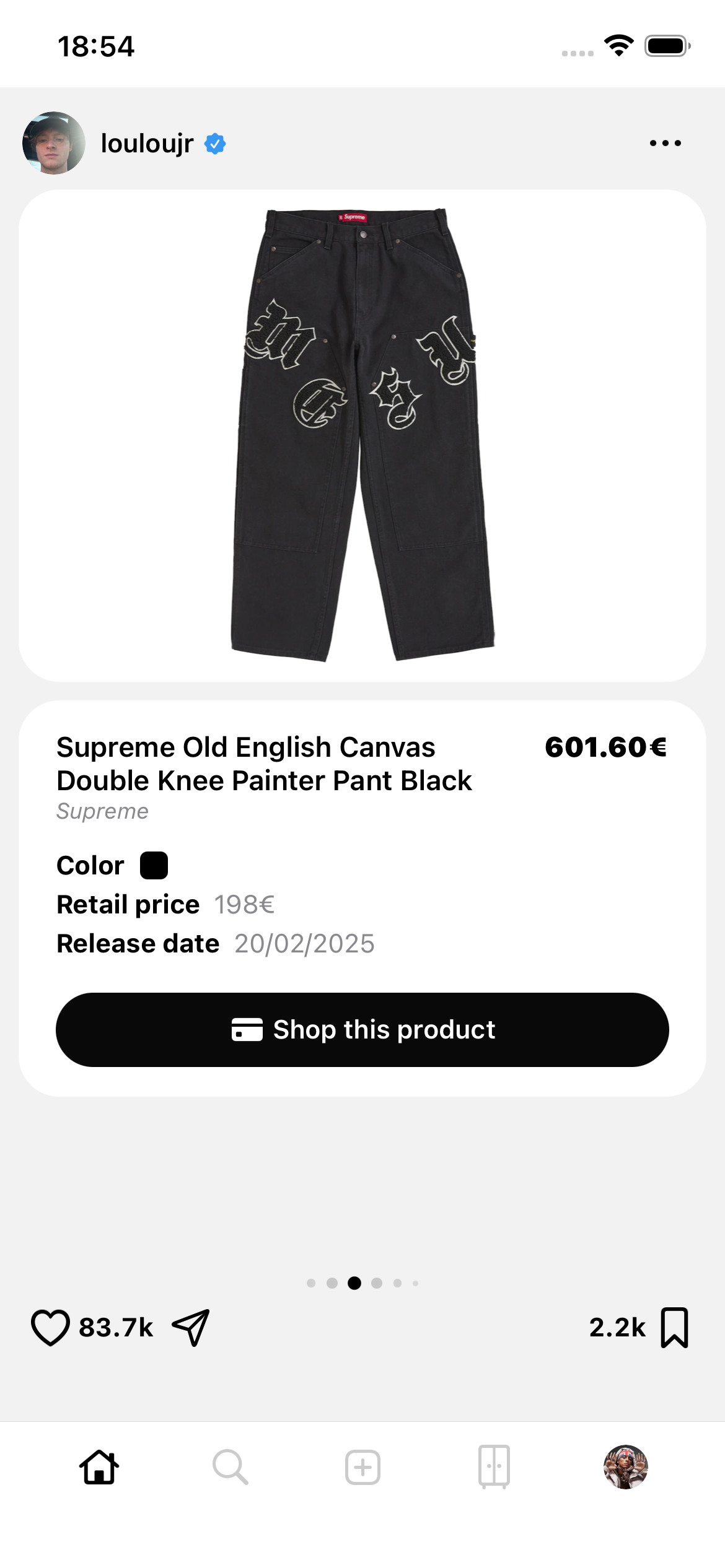Select the Search icon in bottom navigation
This screenshot has width=725, height=1568.
[231, 1466]
